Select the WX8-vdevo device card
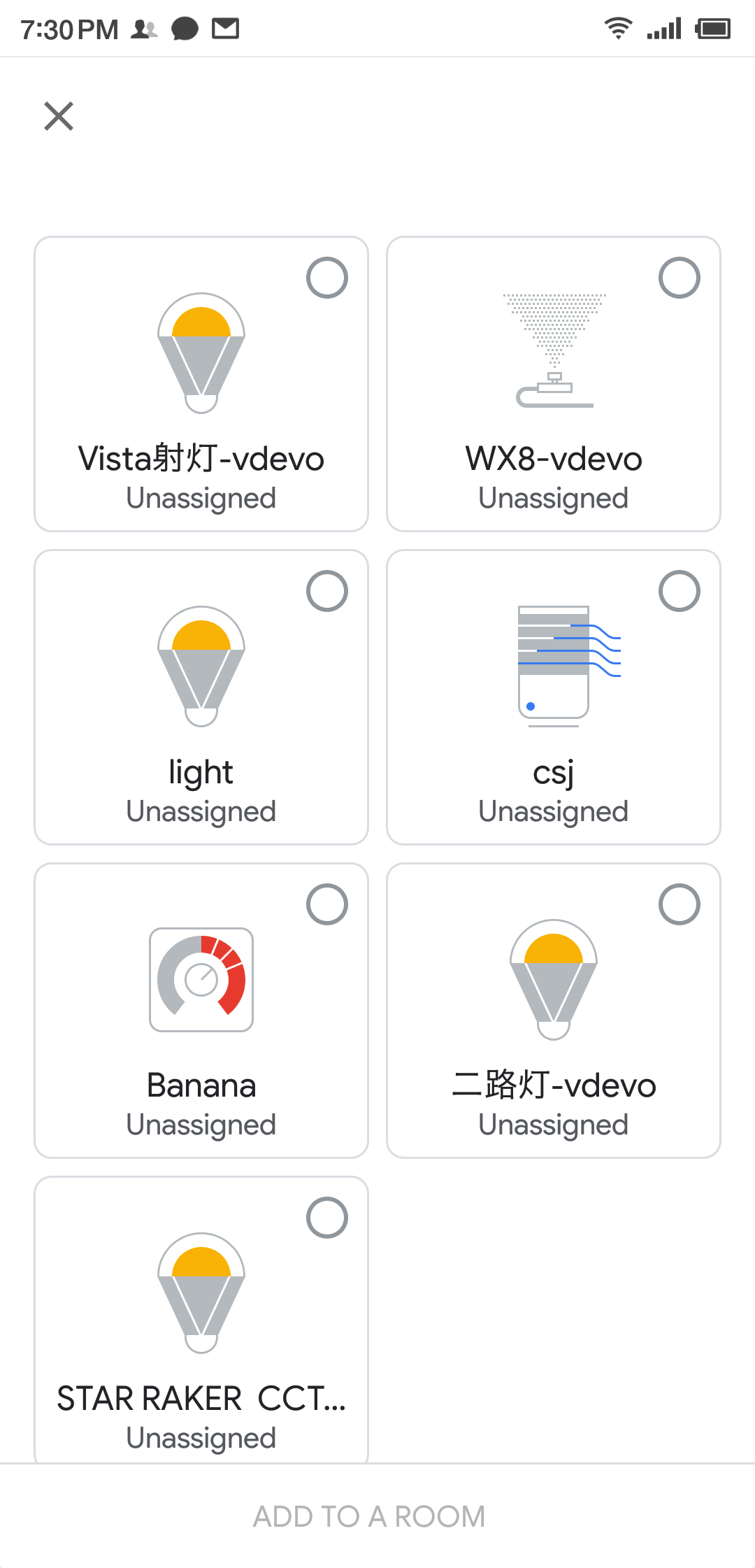Viewport: 755px width, 1568px height. [554, 384]
